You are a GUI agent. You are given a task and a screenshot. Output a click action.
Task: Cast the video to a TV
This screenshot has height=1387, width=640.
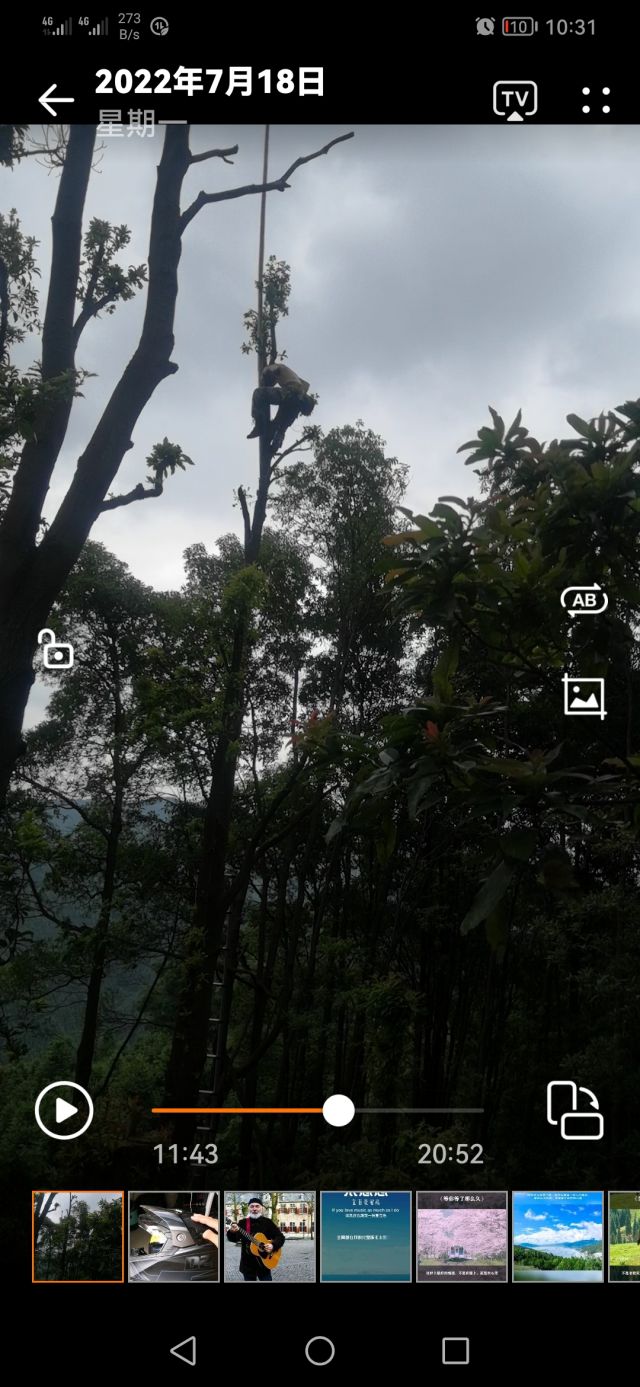point(515,100)
